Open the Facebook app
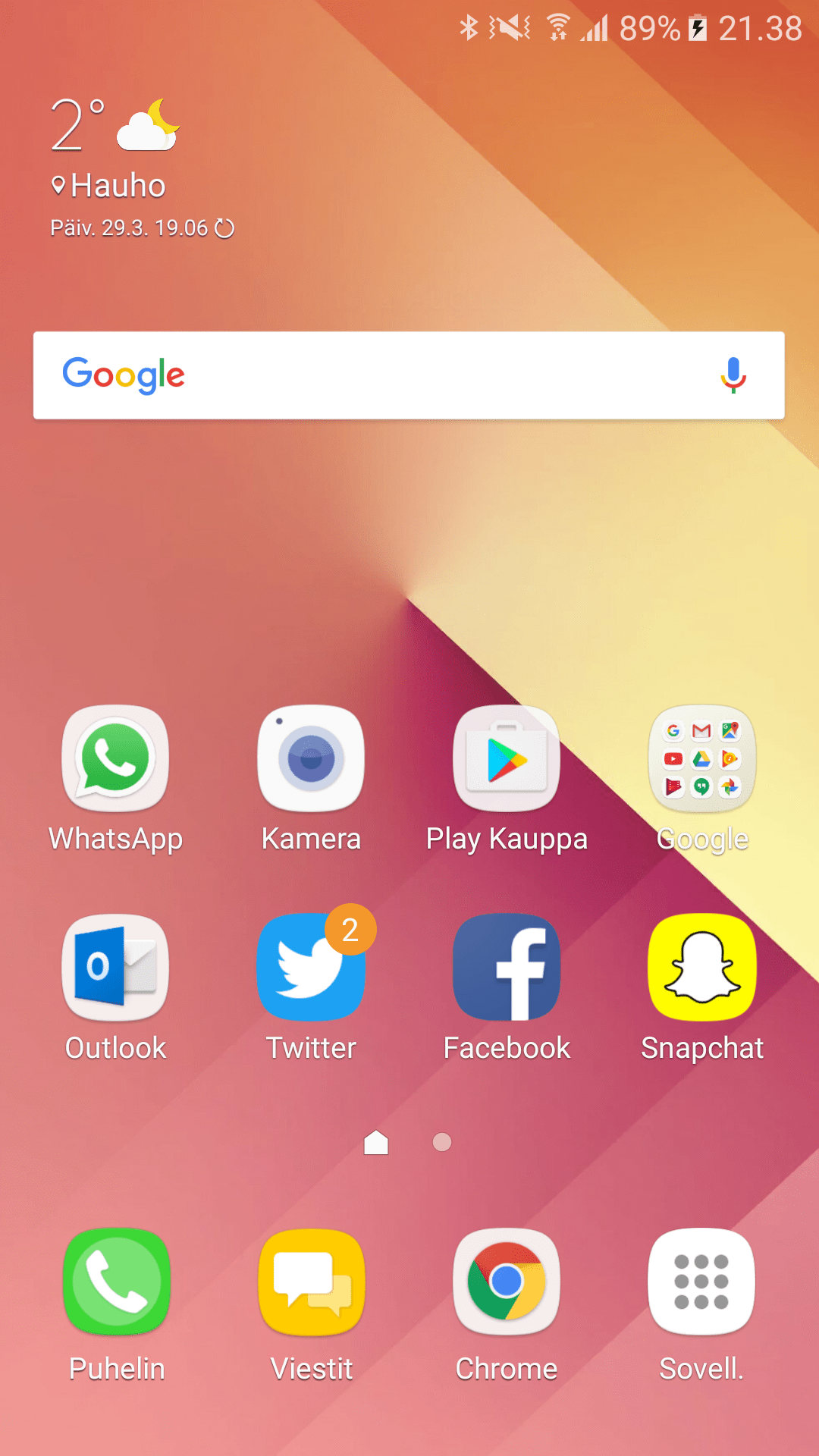The height and width of the screenshot is (1456, 819). [507, 968]
